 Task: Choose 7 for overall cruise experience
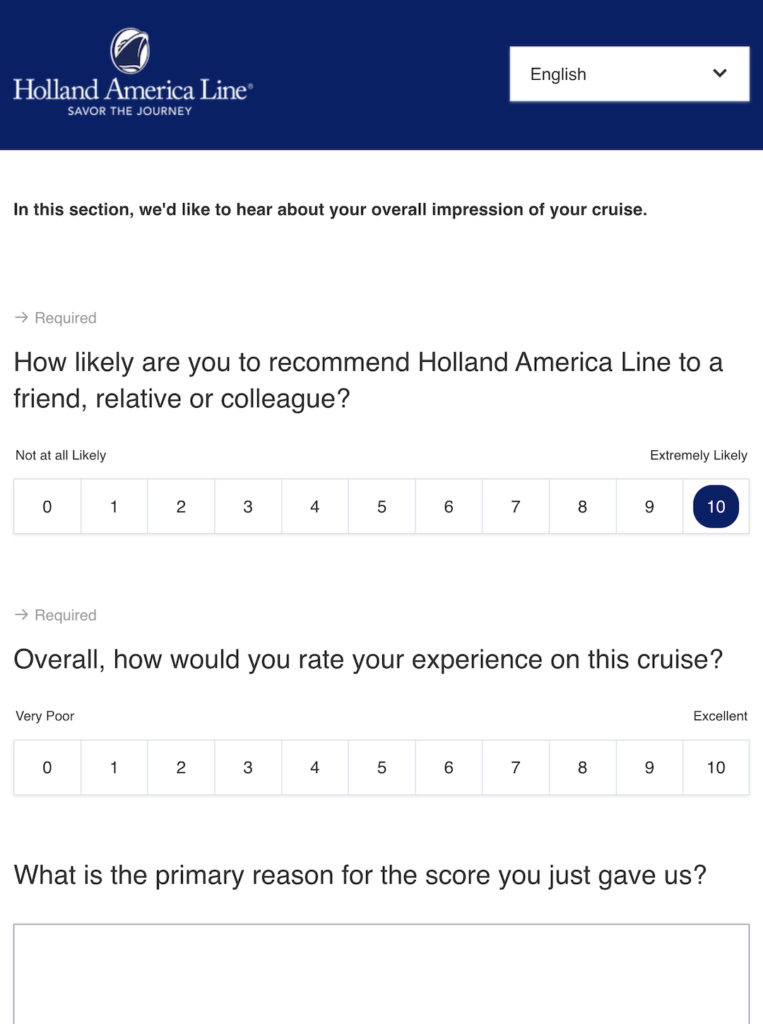coord(515,768)
